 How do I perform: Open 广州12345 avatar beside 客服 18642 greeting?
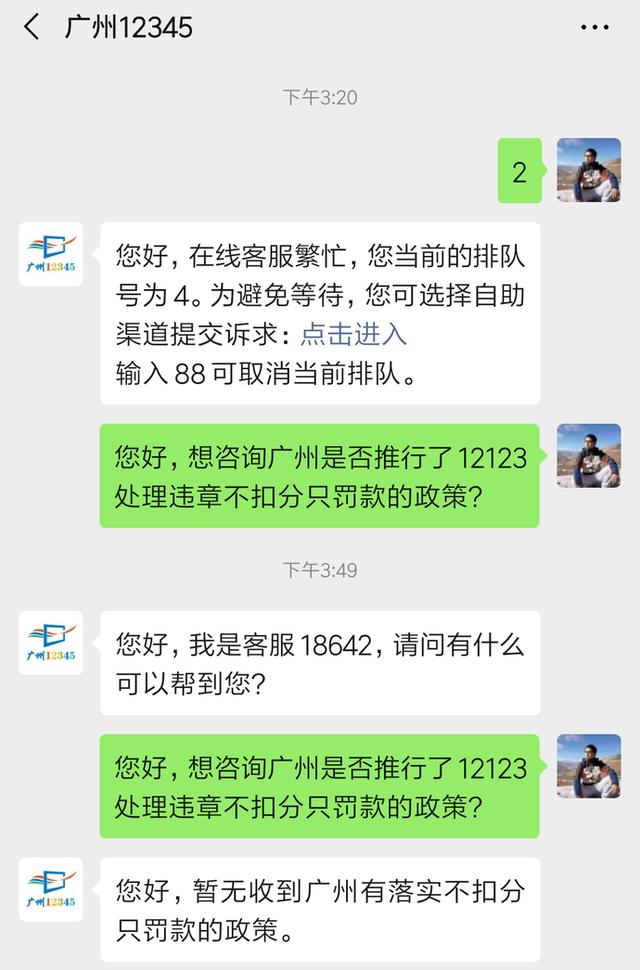51,643
